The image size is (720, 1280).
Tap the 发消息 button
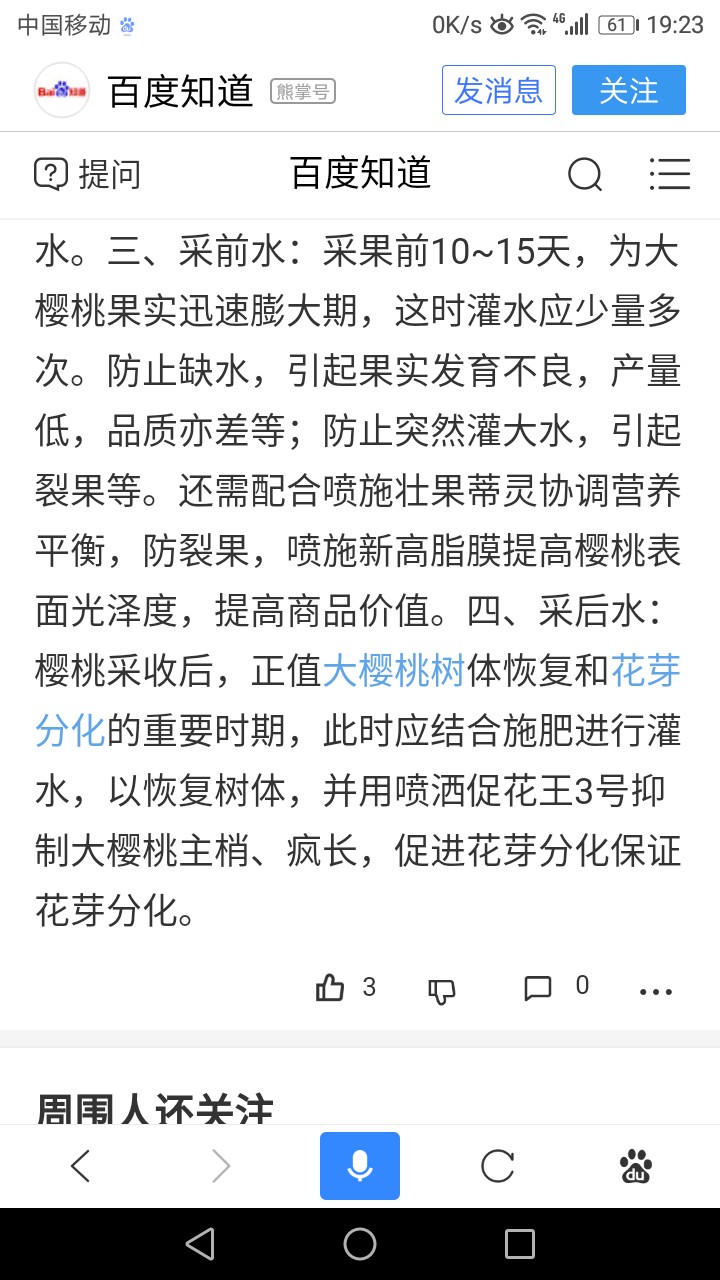498,91
